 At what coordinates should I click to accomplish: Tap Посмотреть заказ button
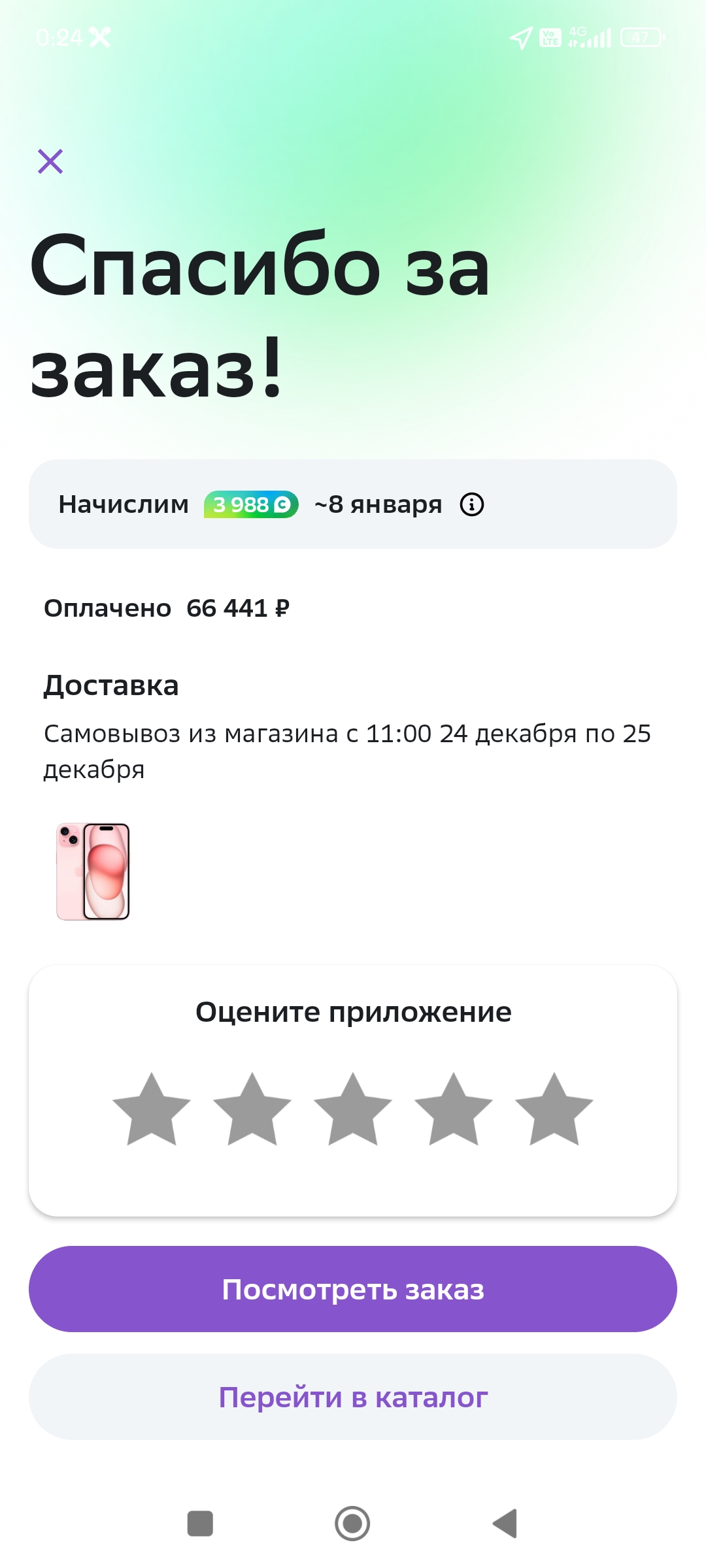point(353,1289)
